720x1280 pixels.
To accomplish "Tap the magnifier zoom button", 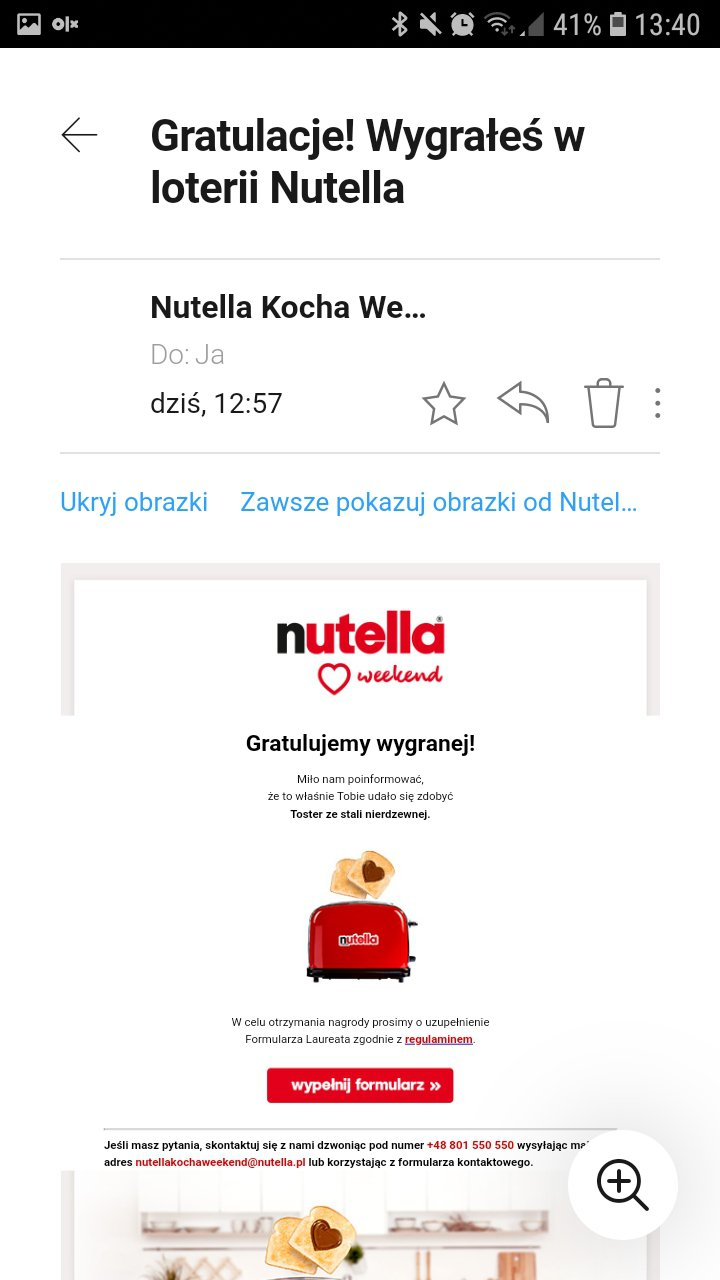I will (x=622, y=1185).
